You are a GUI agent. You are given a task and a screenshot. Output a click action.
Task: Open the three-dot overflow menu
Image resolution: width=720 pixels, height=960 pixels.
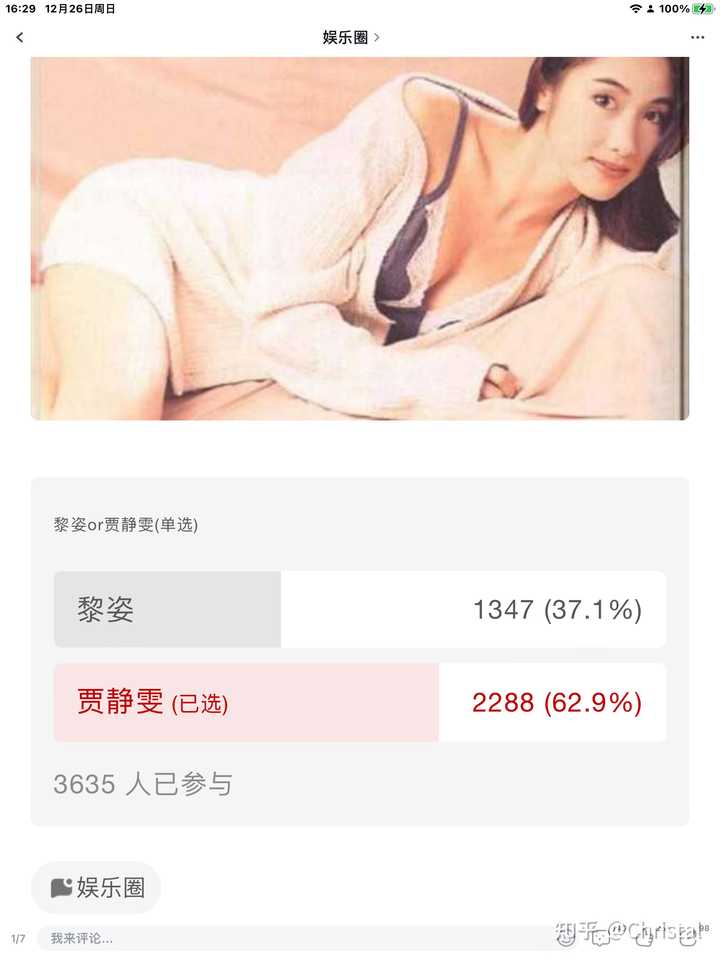[x=697, y=38]
